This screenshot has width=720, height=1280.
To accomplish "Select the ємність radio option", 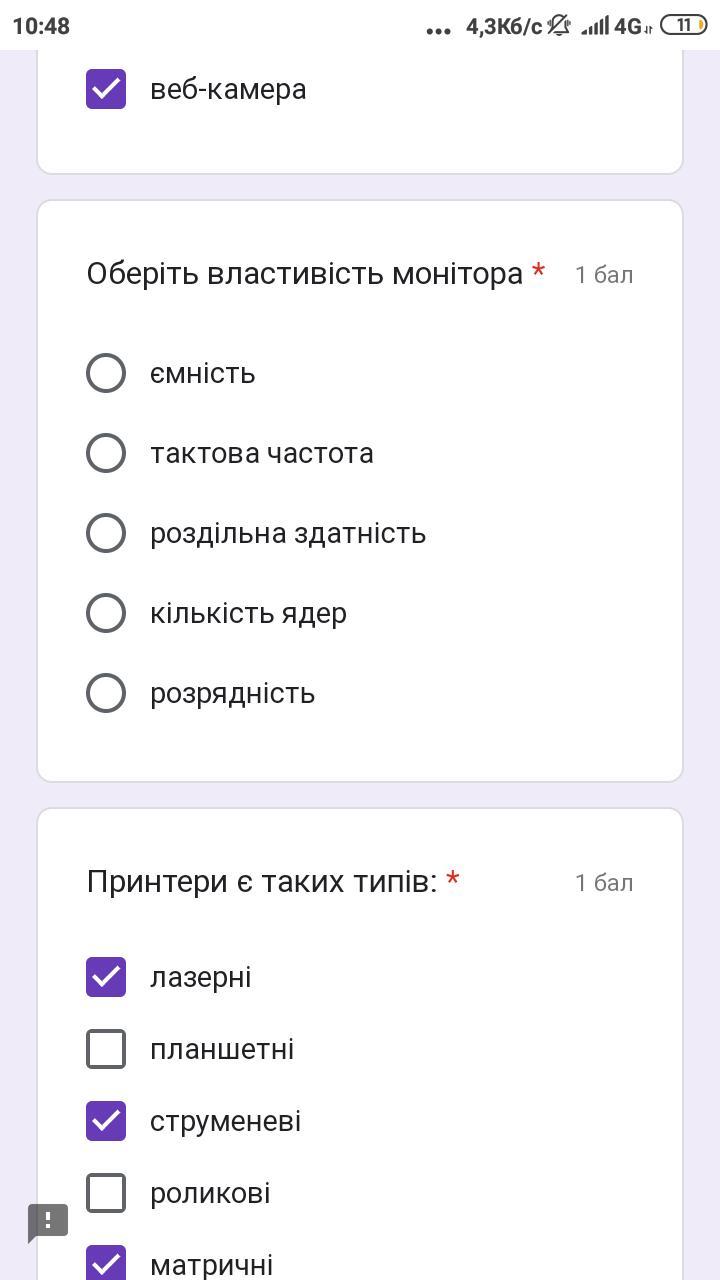I will coord(106,373).
